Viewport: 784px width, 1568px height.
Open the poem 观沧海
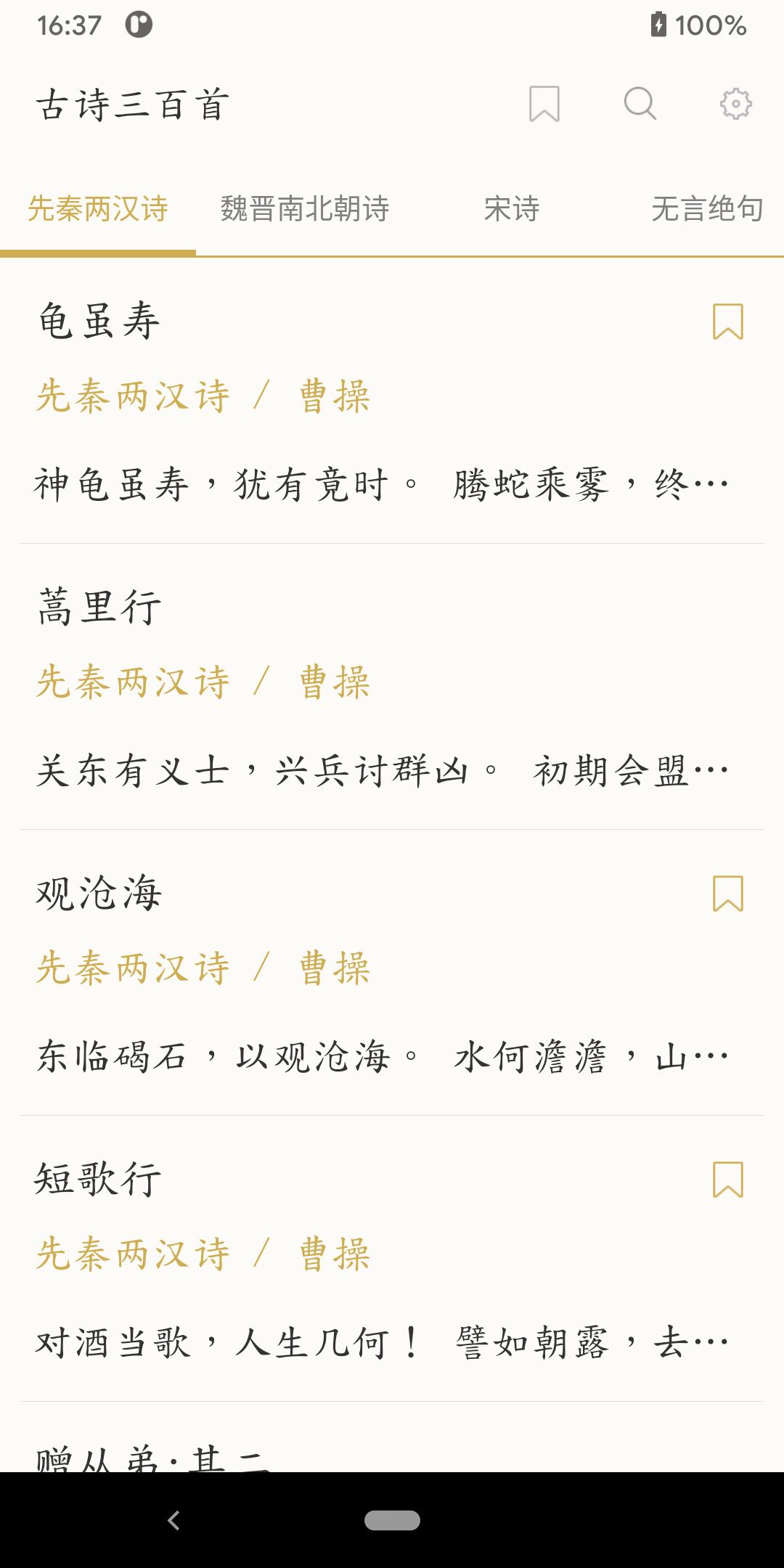coord(392,973)
